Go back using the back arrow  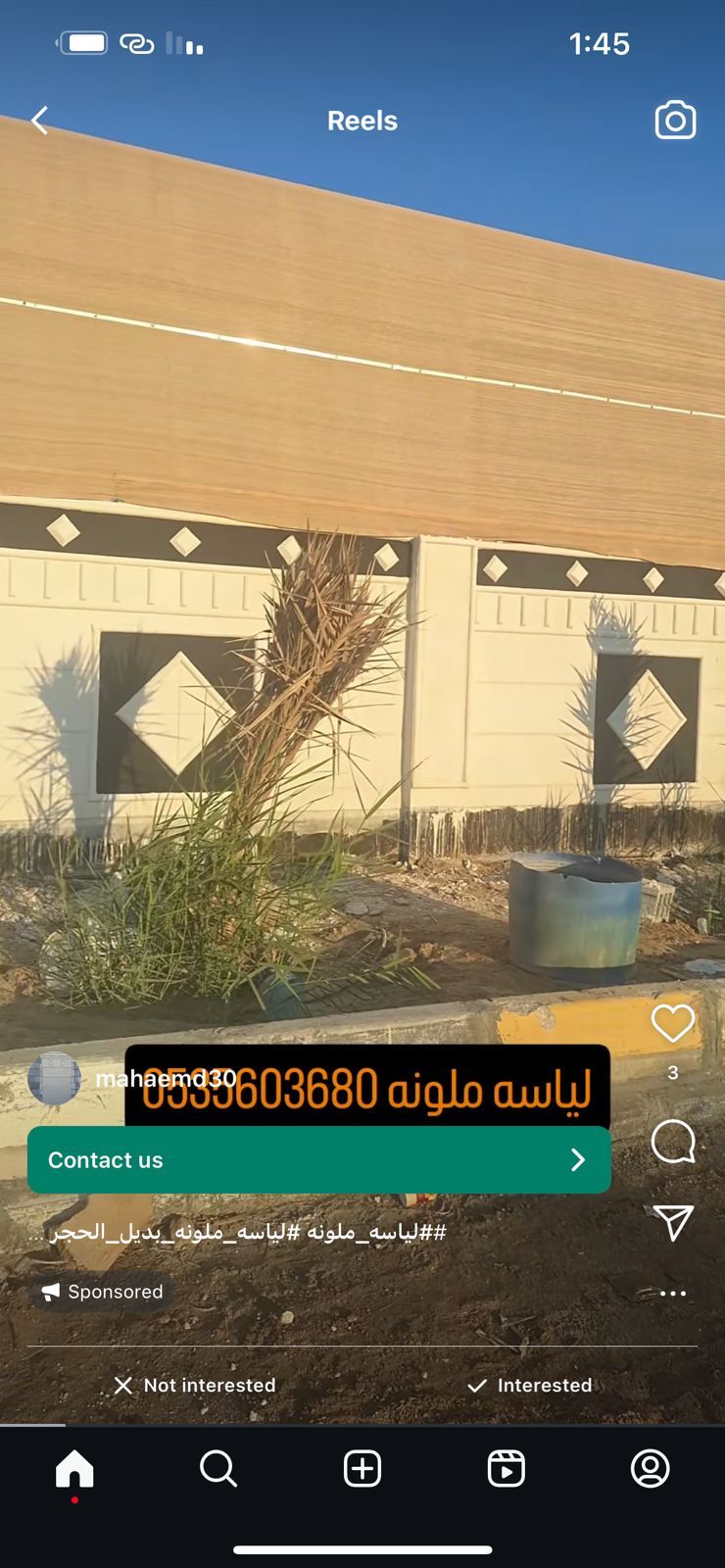[x=38, y=120]
